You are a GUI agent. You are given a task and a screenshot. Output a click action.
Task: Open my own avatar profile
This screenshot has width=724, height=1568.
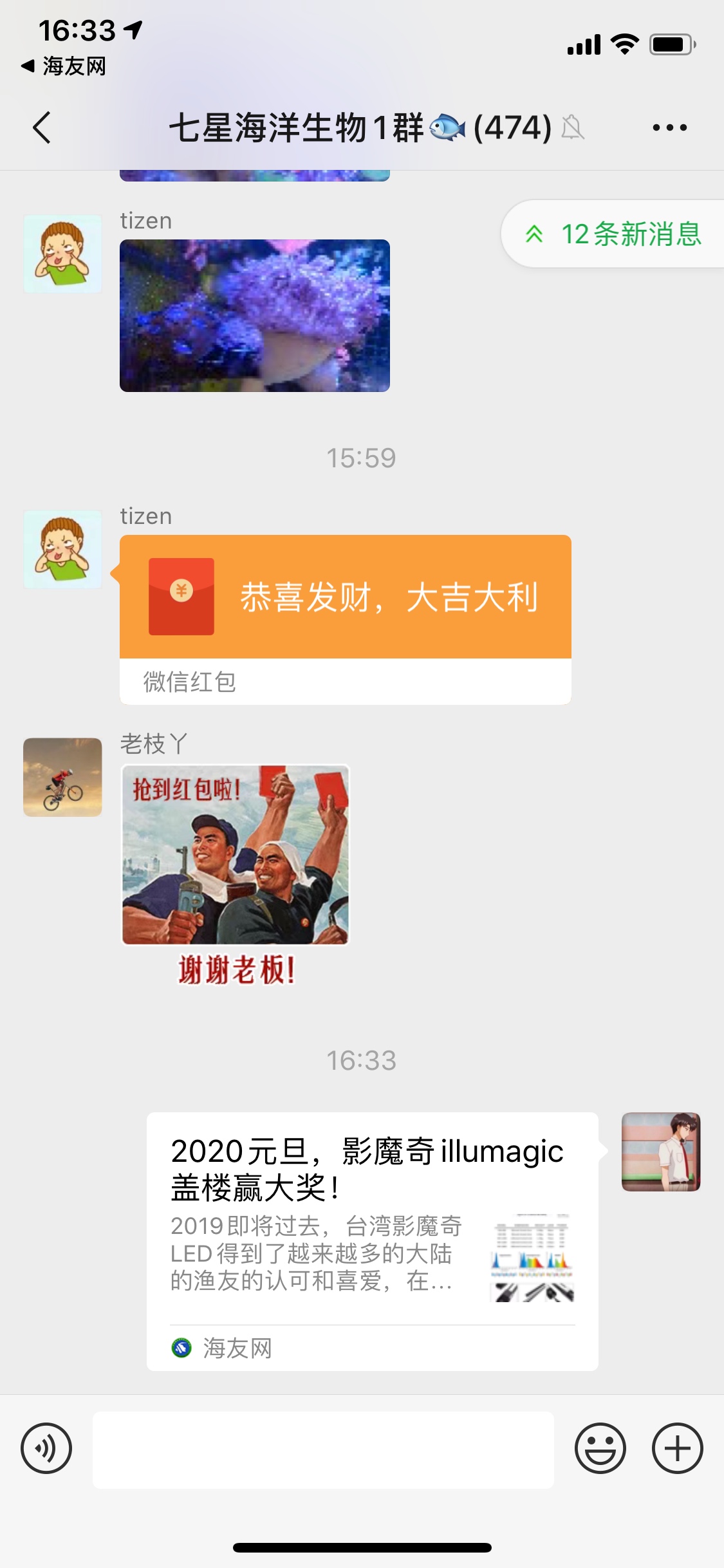(x=660, y=1152)
